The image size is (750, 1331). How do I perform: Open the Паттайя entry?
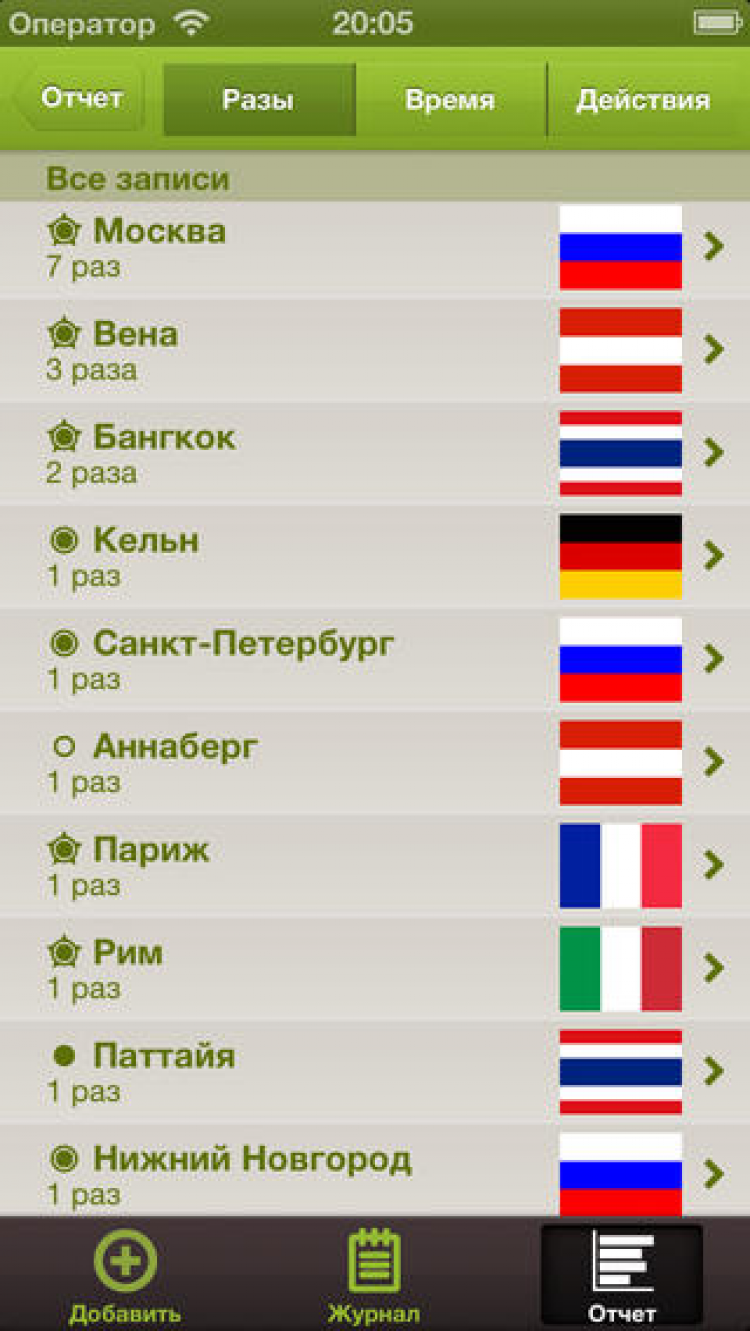[375, 1071]
